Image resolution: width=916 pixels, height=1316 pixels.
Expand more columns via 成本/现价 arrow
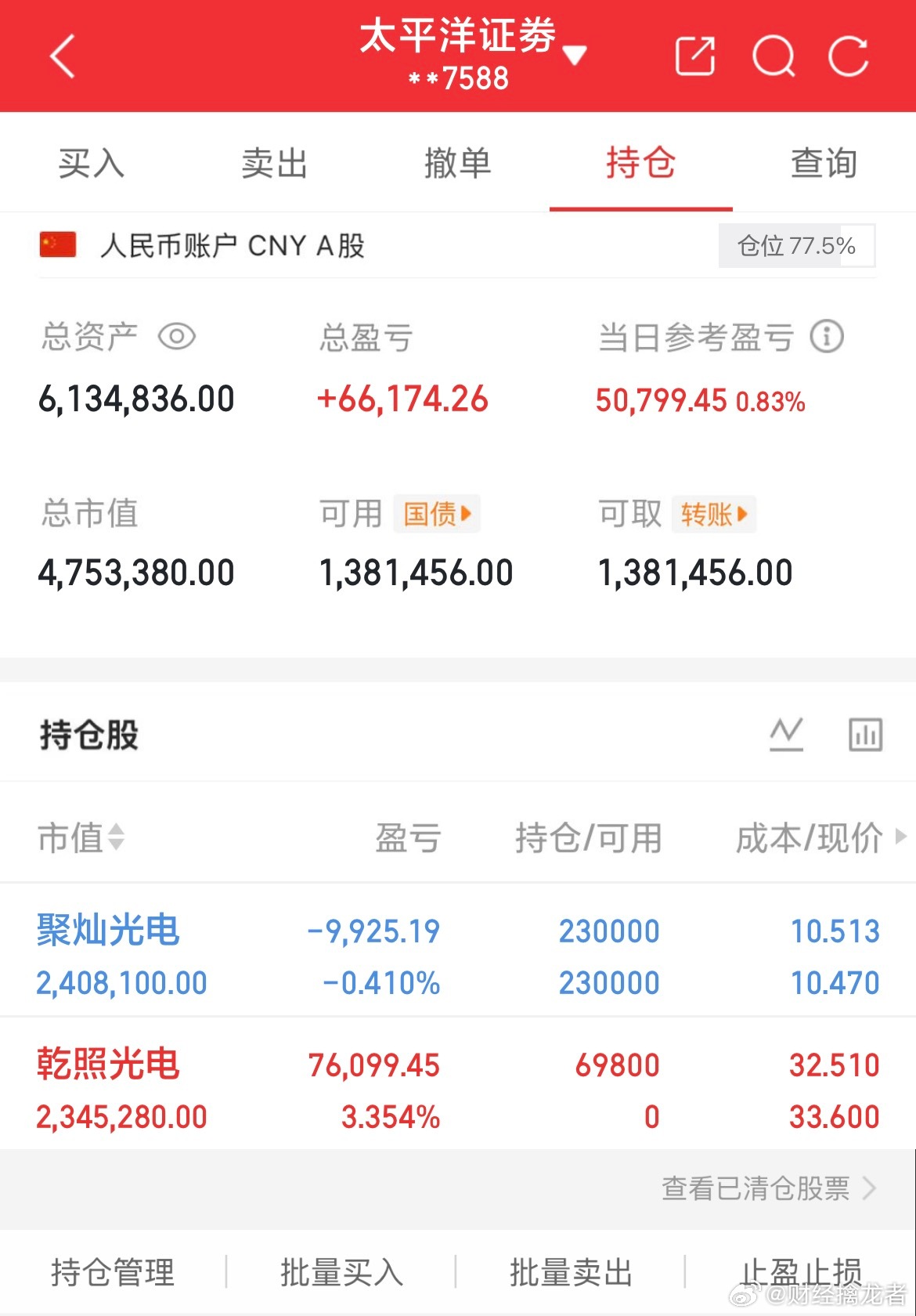(x=897, y=838)
